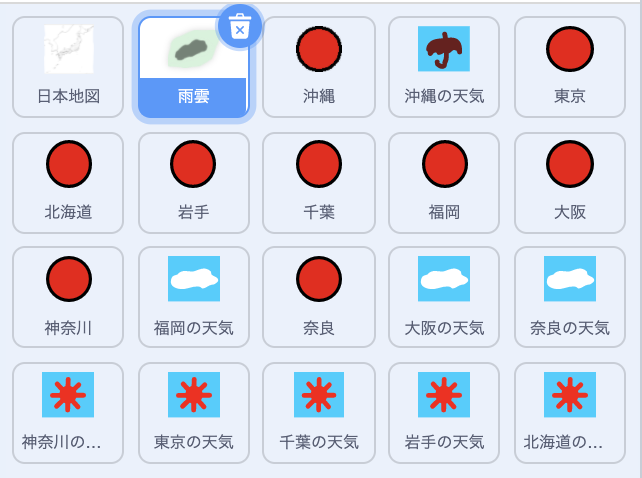
Task: Select the 千葉 sprite
Action: [319, 182]
